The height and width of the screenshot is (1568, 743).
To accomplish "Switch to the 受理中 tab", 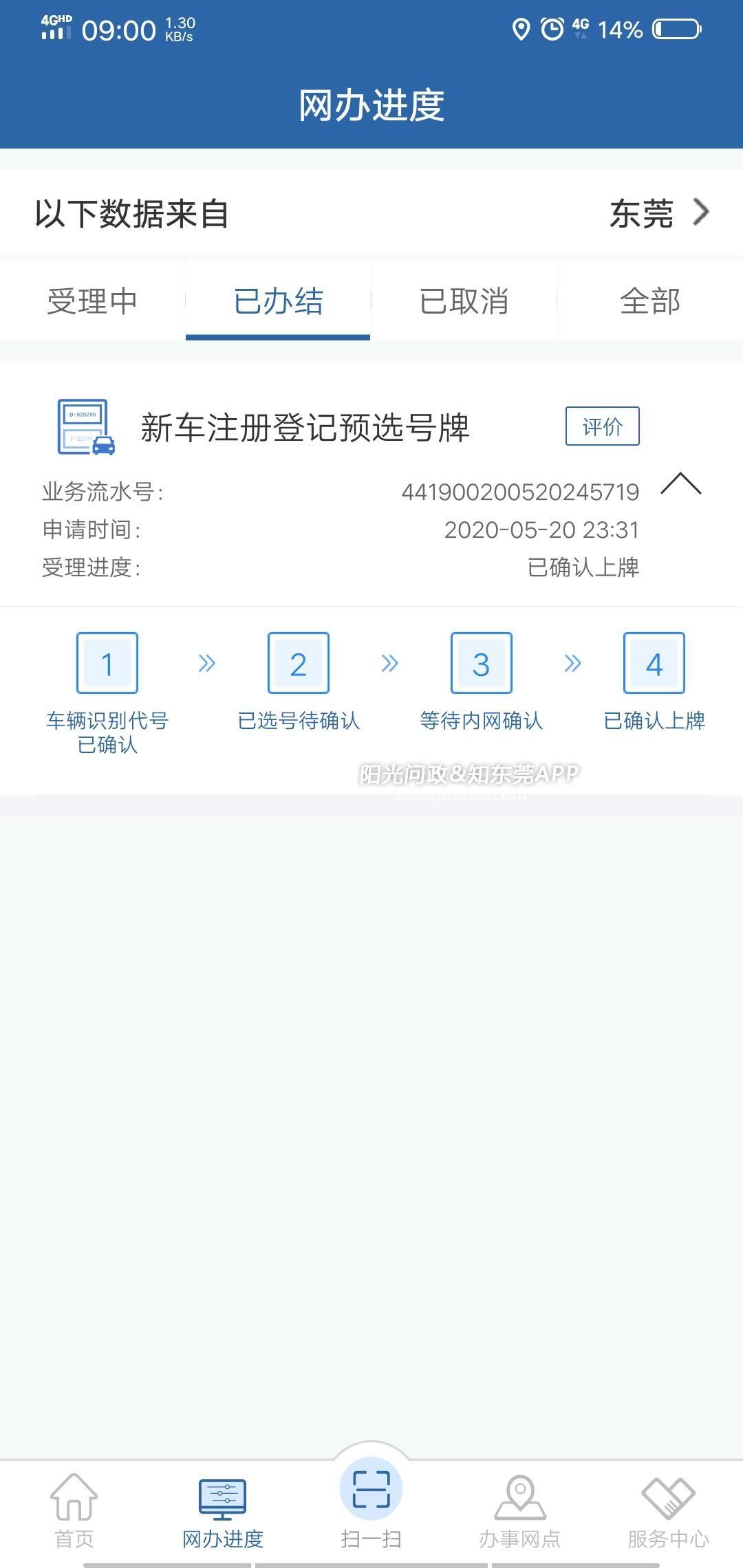I will 92,301.
